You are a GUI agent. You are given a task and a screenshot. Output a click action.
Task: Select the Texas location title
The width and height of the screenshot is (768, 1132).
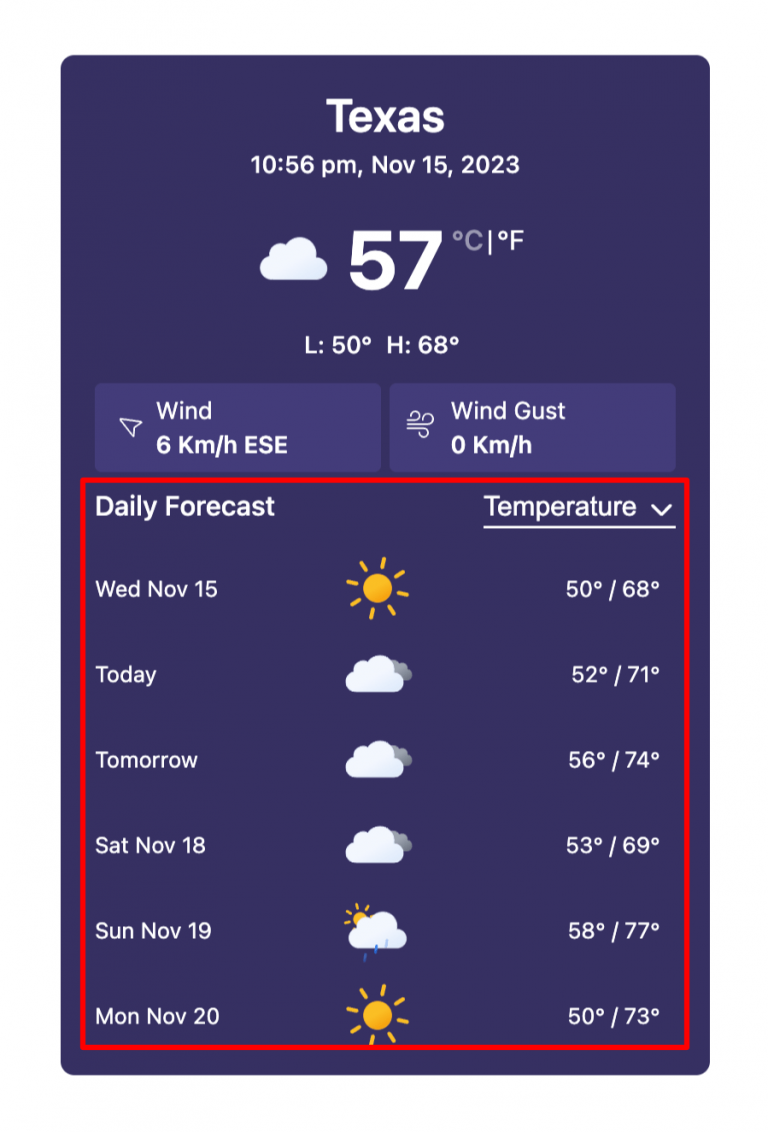click(x=384, y=117)
